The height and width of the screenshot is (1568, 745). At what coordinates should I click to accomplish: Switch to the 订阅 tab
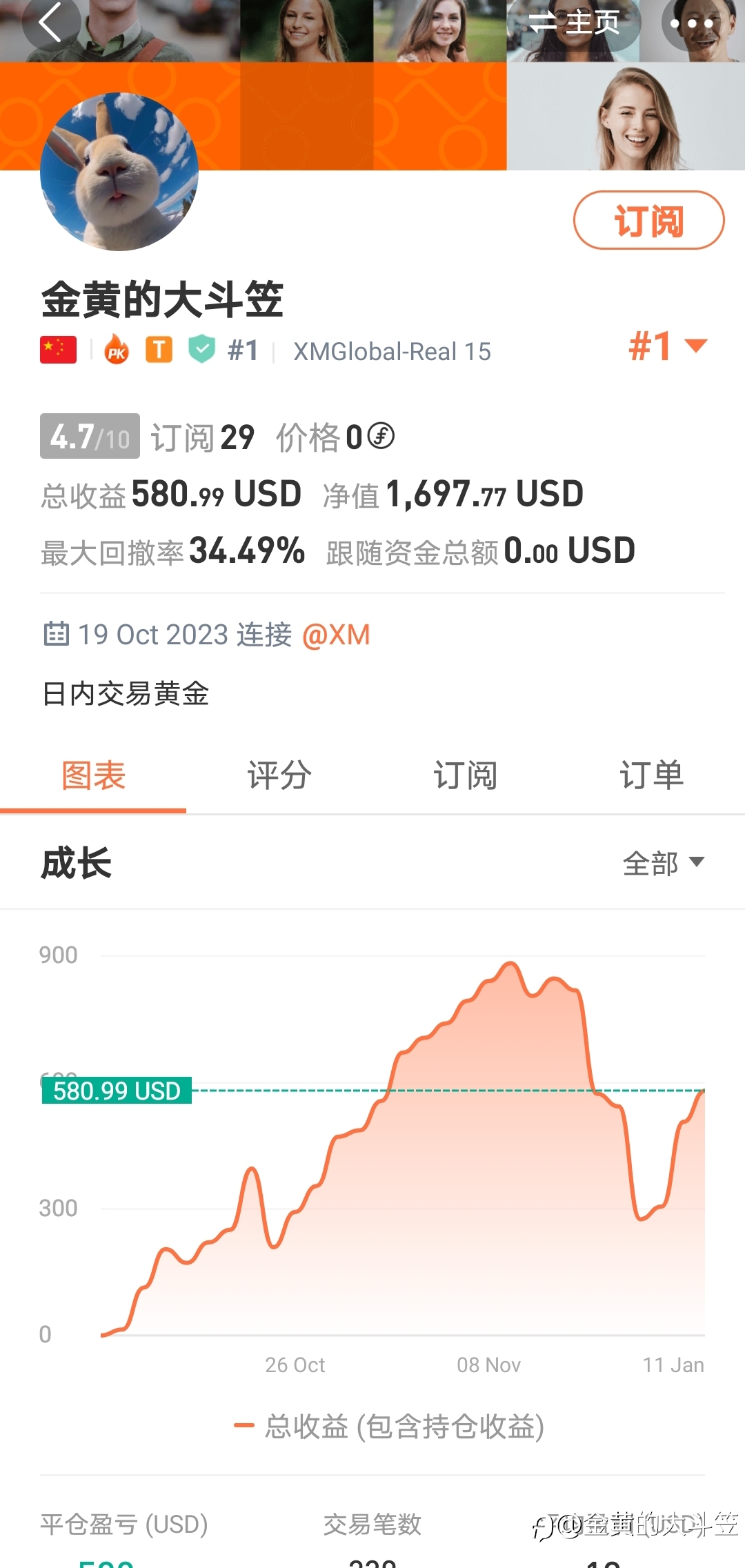click(466, 775)
